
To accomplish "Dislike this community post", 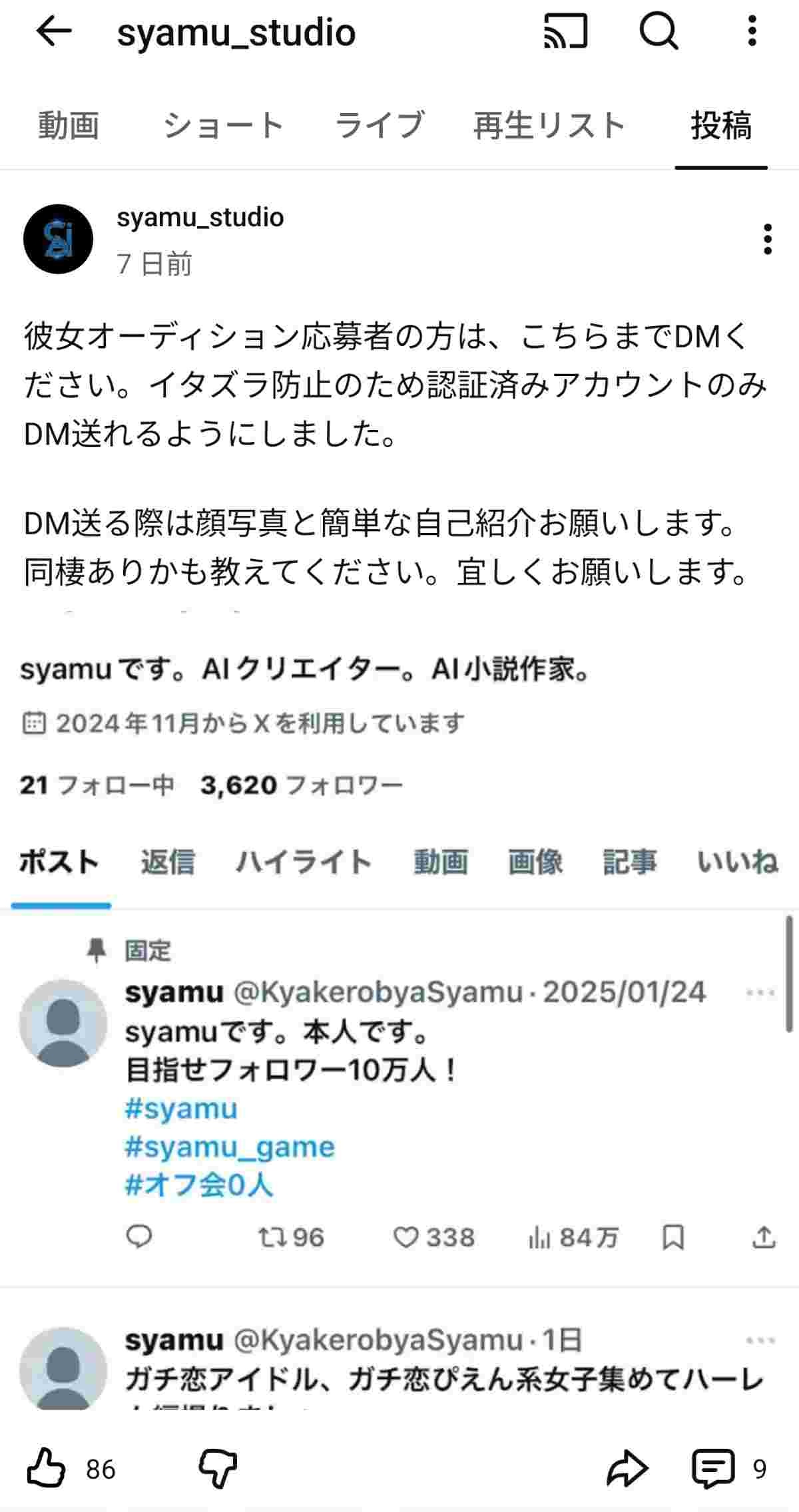I will click(x=218, y=1467).
